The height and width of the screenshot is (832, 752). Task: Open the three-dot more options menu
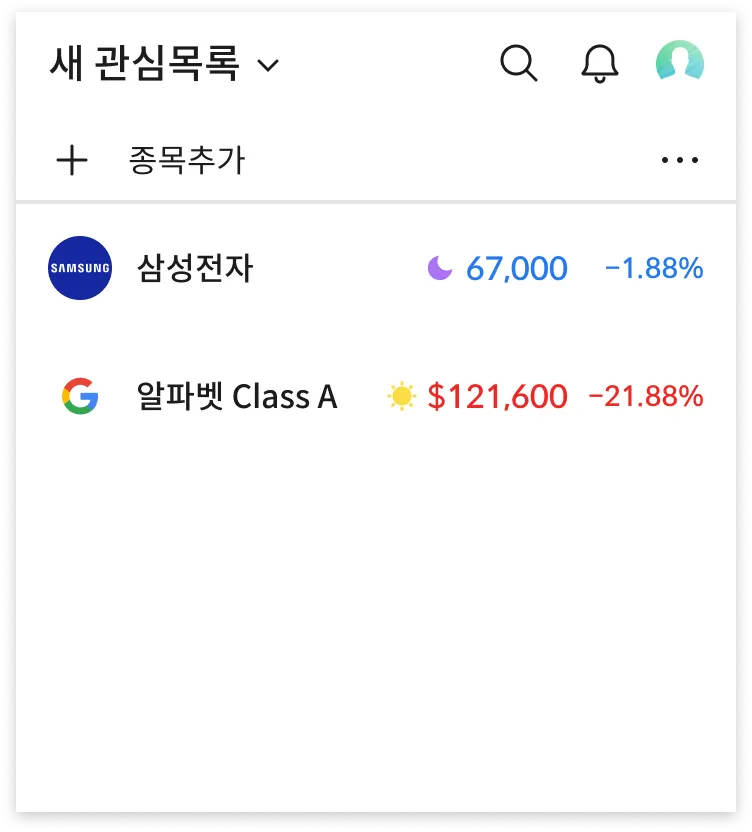tap(680, 160)
